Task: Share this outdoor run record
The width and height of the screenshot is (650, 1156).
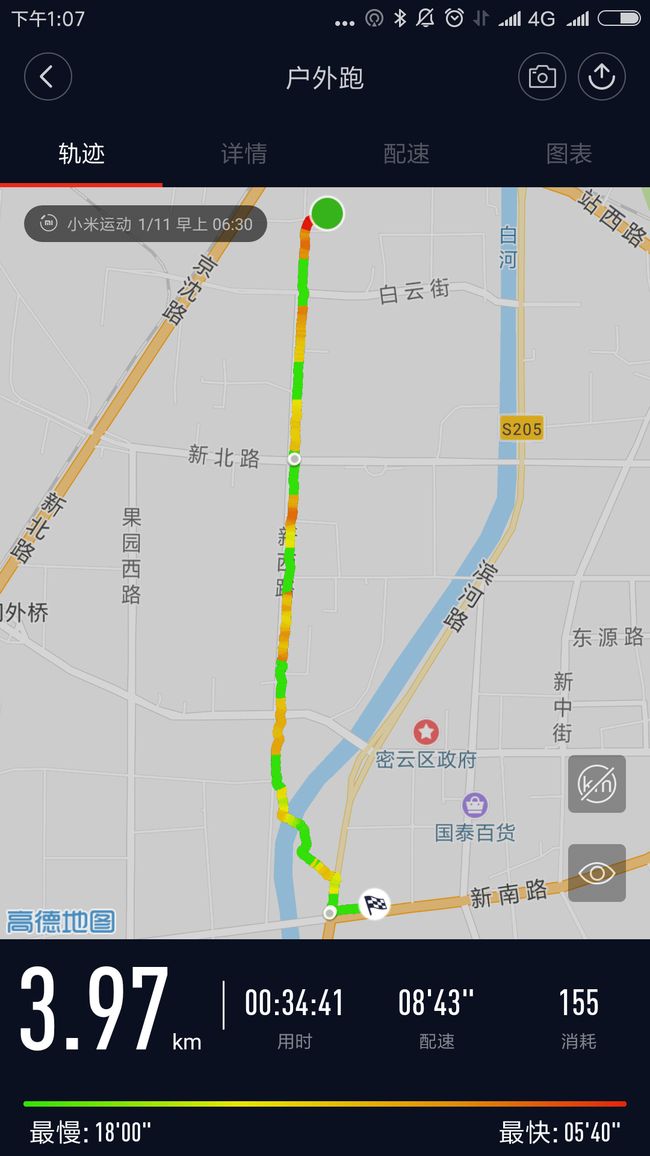Action: [601, 77]
